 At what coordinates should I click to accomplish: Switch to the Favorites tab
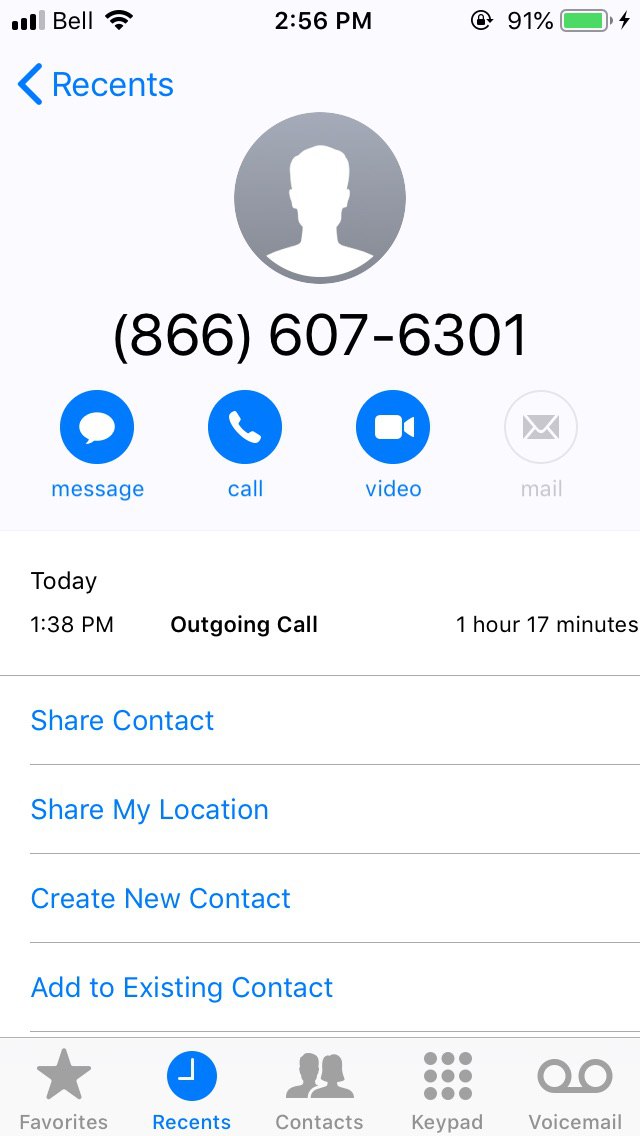click(x=64, y=1088)
